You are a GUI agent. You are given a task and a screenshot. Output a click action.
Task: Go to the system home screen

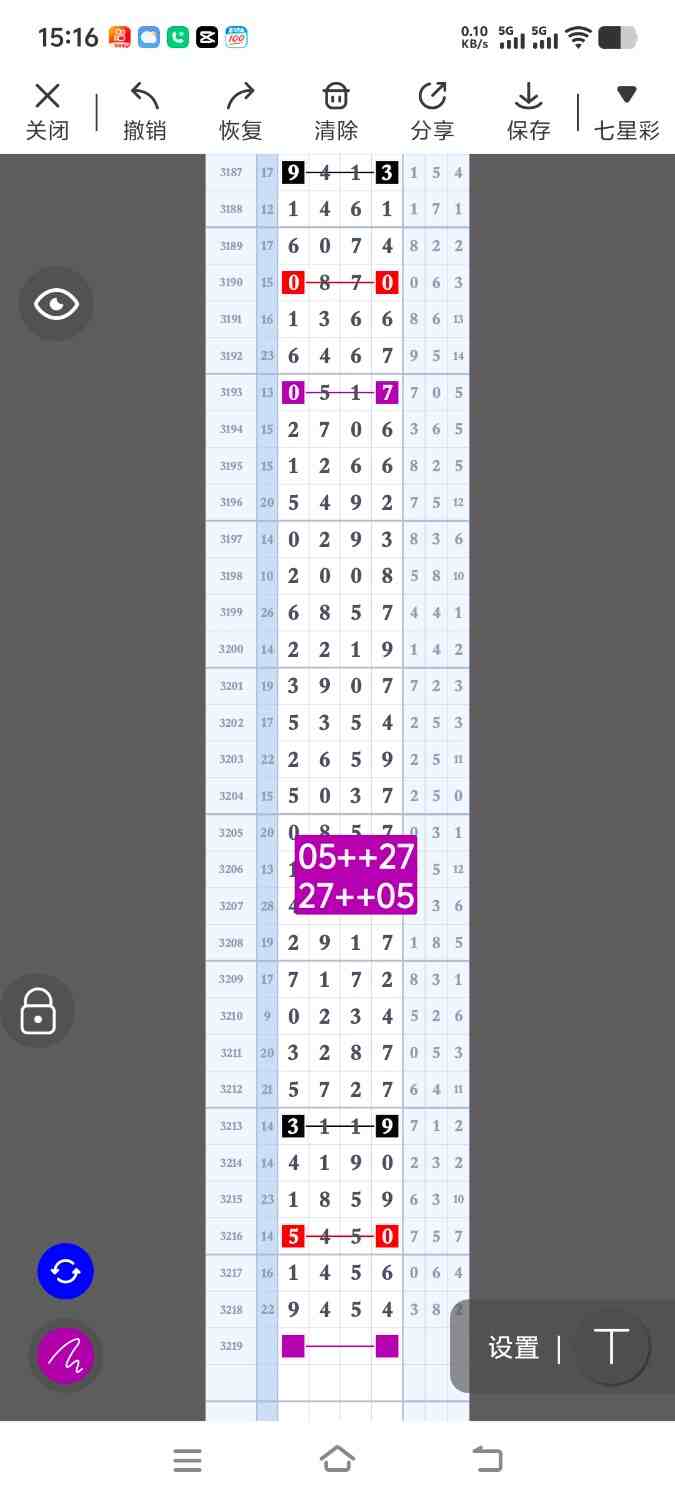(337, 1460)
